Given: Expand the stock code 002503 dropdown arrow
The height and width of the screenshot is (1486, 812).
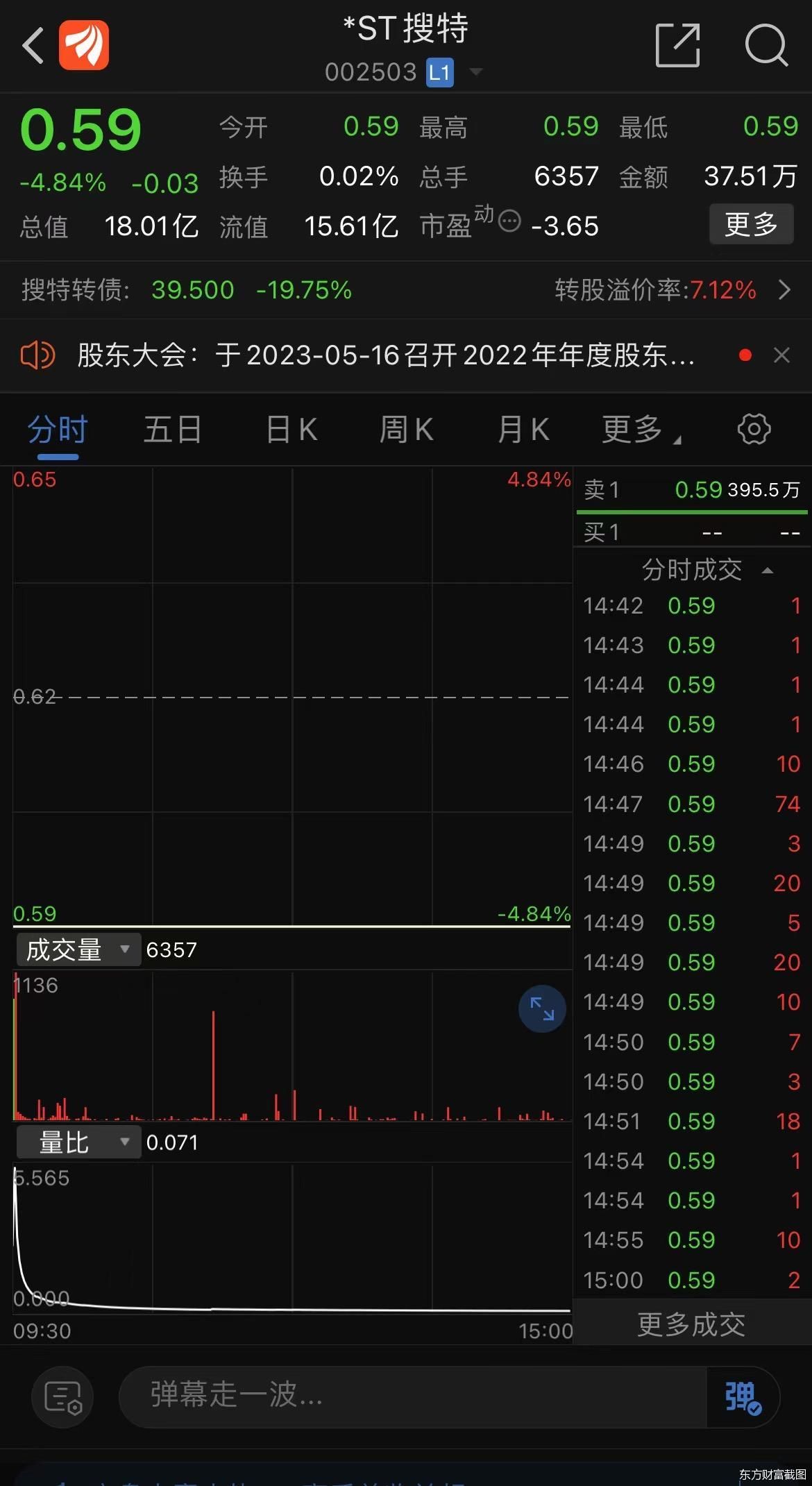Looking at the screenshot, I should tap(476, 71).
